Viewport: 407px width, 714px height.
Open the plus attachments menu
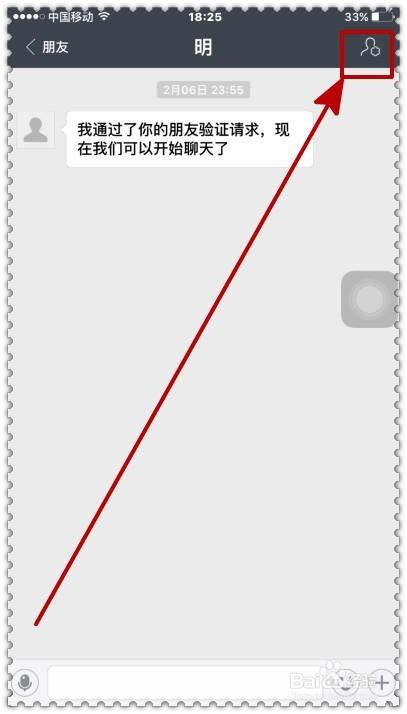(382, 682)
